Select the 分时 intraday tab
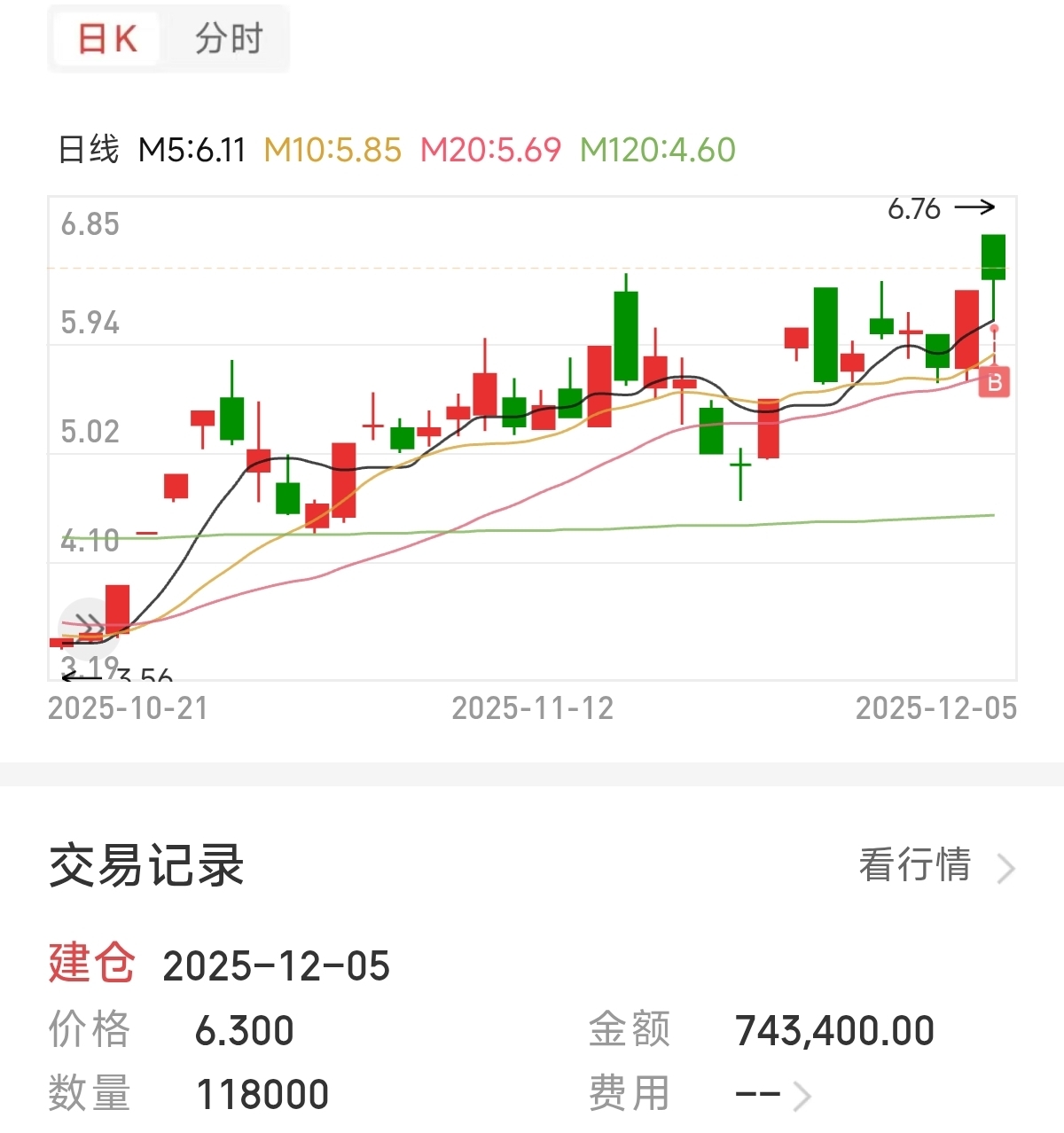Image resolution: width=1064 pixels, height=1133 pixels. click(x=229, y=39)
